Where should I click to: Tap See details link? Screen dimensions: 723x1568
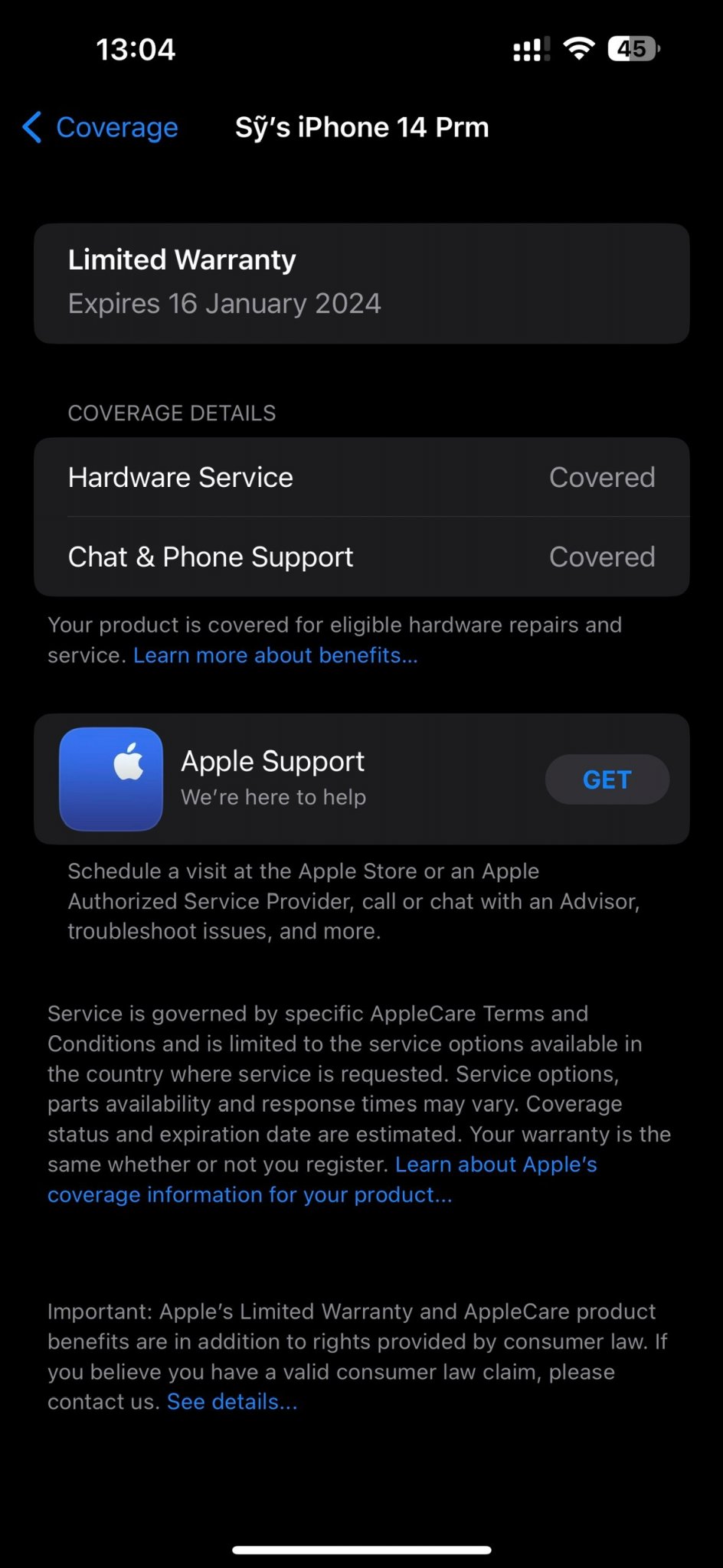[231, 1402]
